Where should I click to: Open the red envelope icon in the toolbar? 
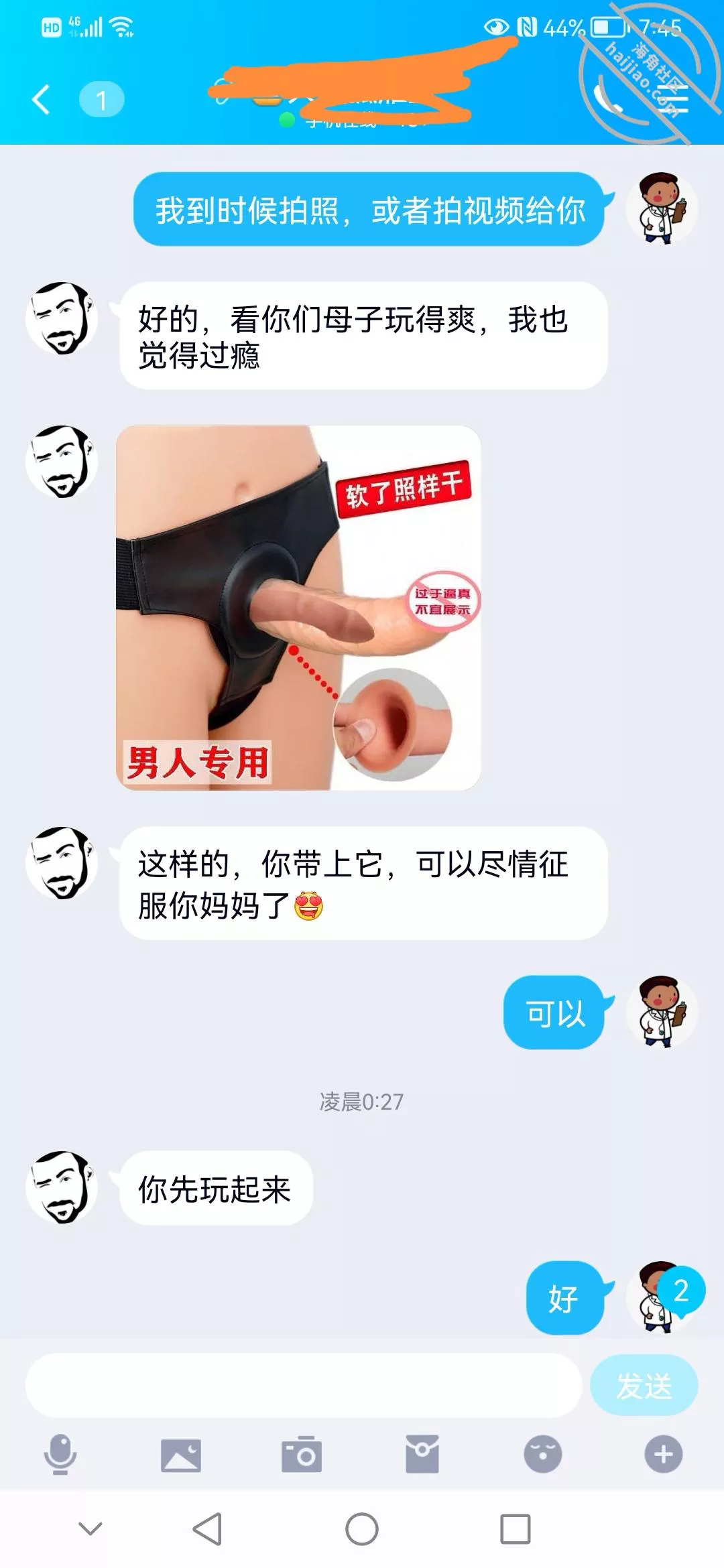pos(422,1454)
